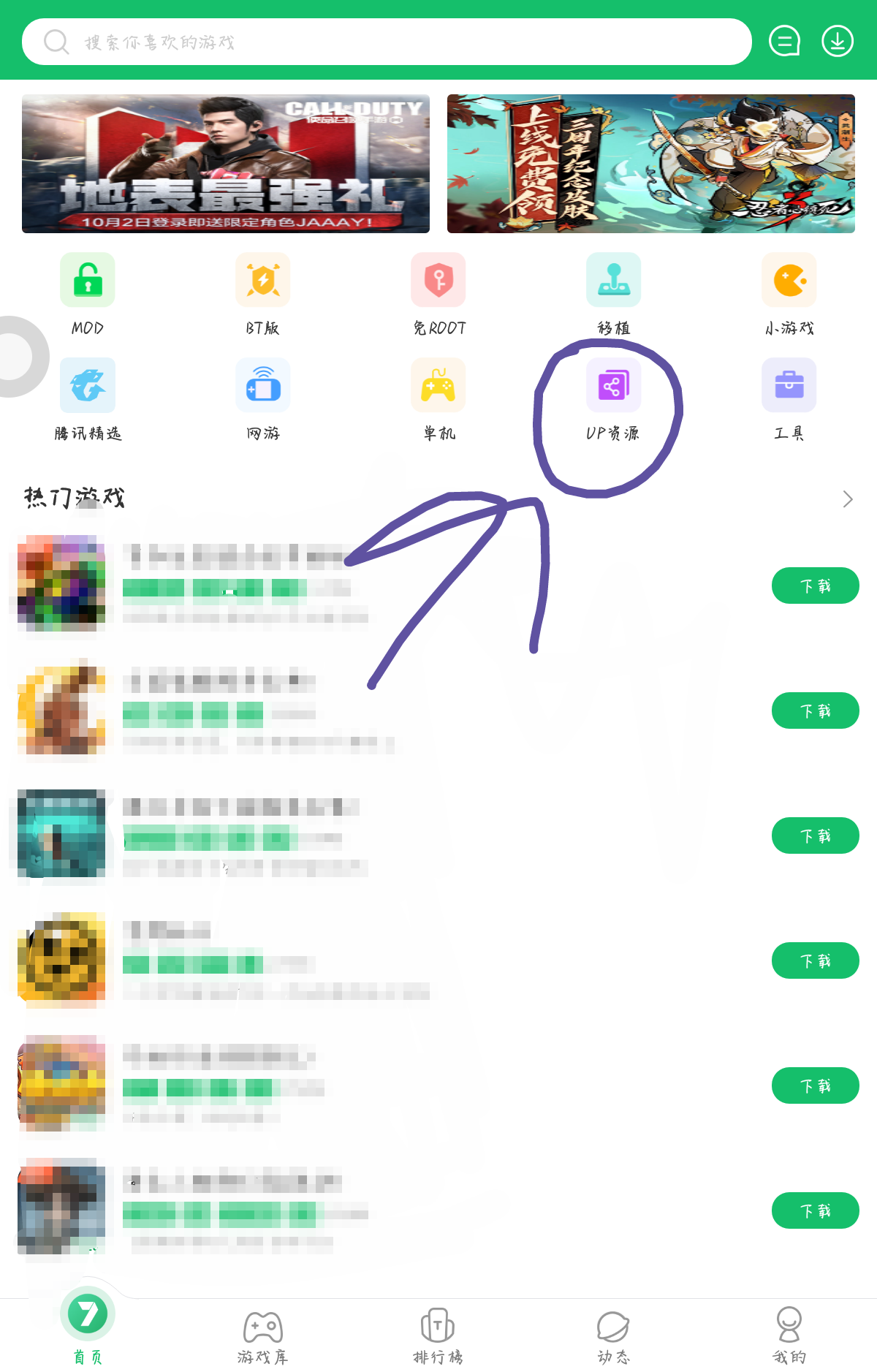Switch to the 游戏库 tab
Viewport: 877px width, 1372px height.
click(x=263, y=1335)
